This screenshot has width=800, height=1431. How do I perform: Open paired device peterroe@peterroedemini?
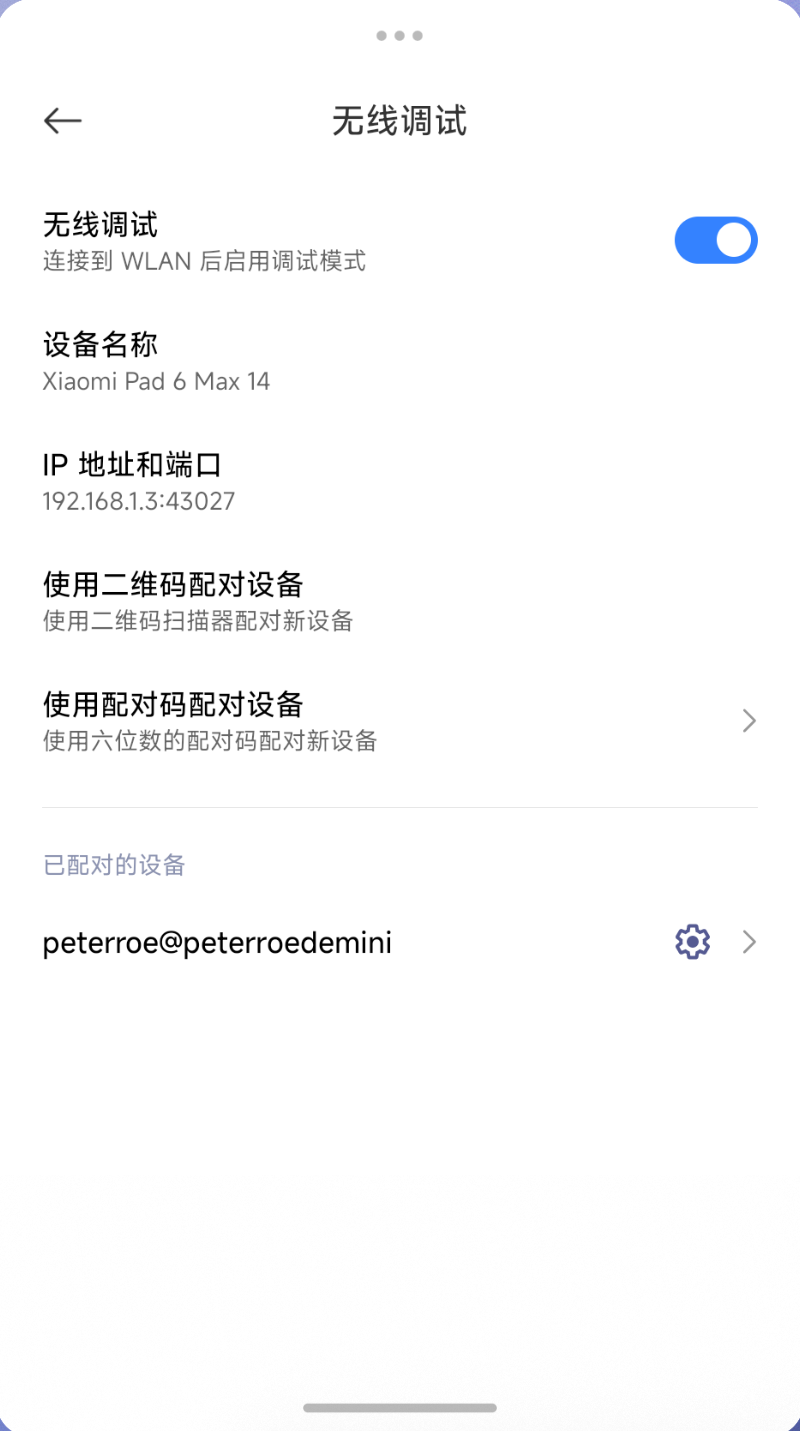(300, 943)
